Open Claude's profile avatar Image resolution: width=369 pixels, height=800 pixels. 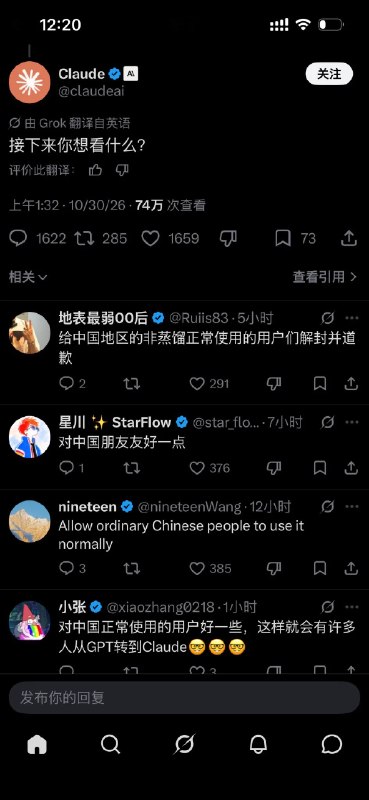(30, 83)
